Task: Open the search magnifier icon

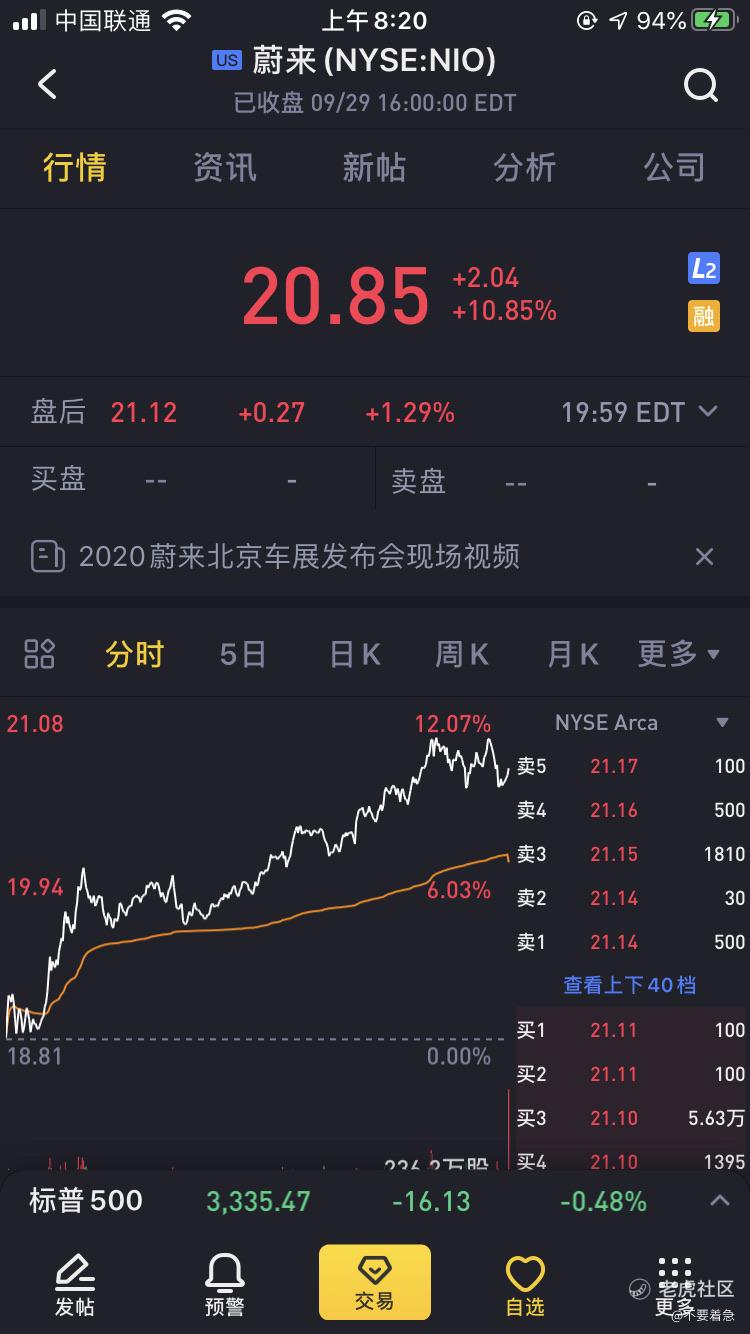Action: [x=701, y=86]
